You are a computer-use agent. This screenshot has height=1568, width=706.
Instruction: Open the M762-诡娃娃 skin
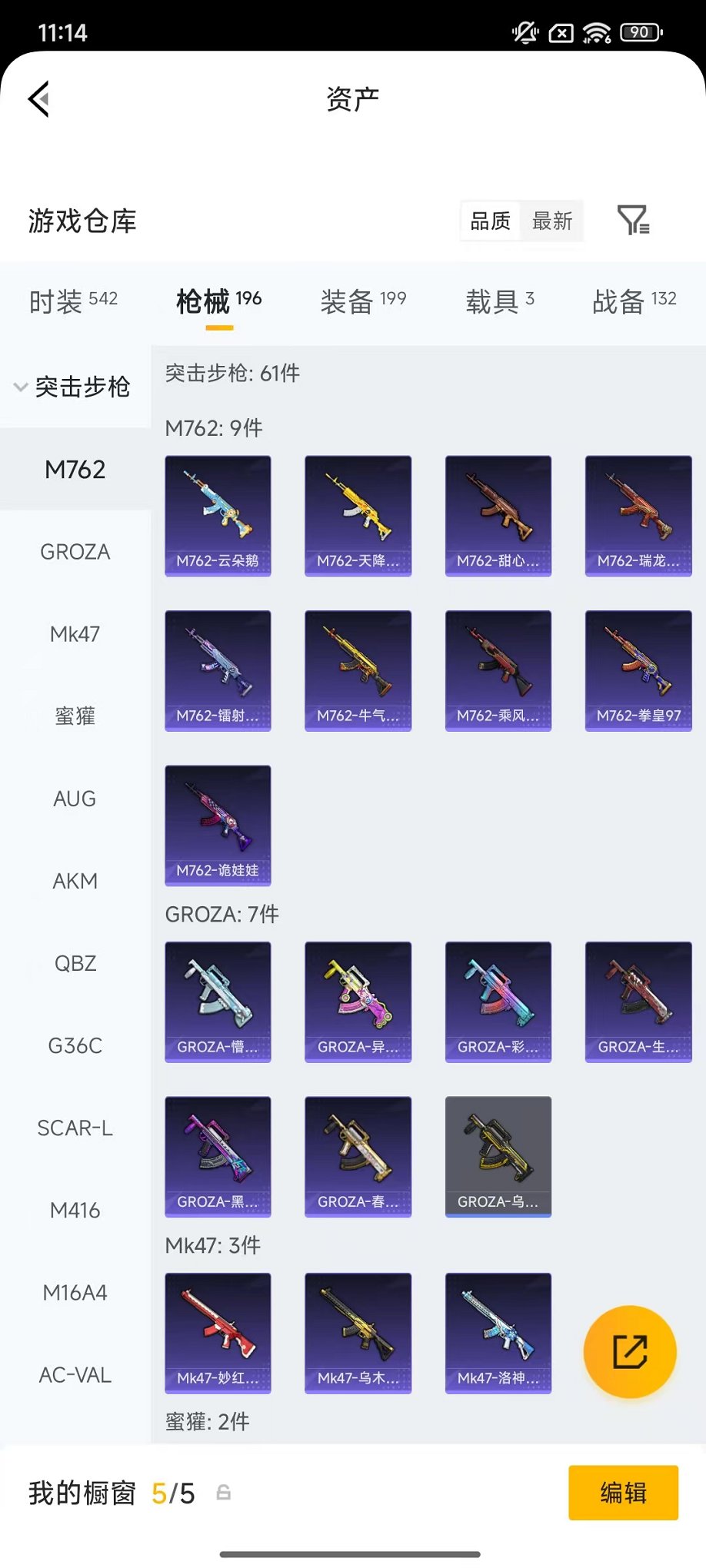pos(218,825)
